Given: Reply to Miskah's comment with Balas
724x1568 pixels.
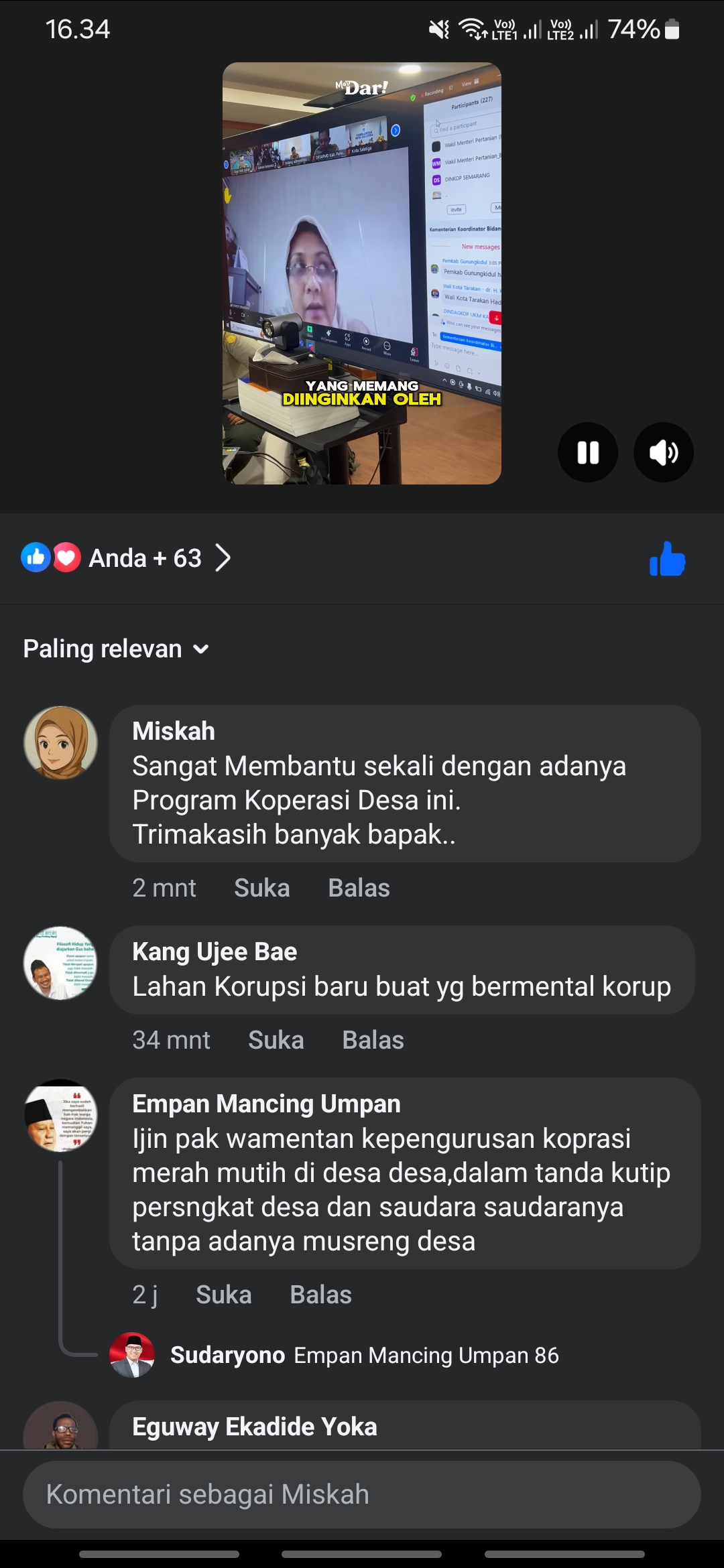Looking at the screenshot, I should point(359,888).
